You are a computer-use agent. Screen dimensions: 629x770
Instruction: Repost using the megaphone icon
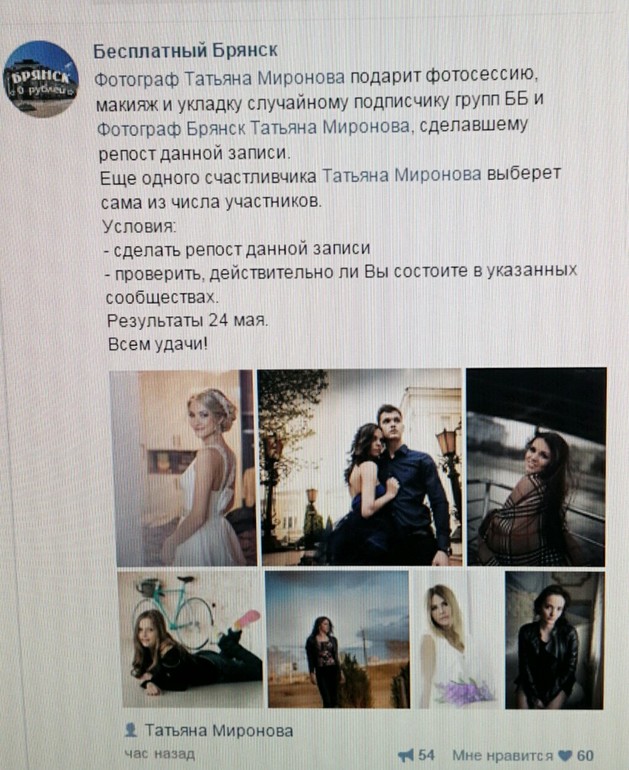pyautogui.click(x=407, y=755)
